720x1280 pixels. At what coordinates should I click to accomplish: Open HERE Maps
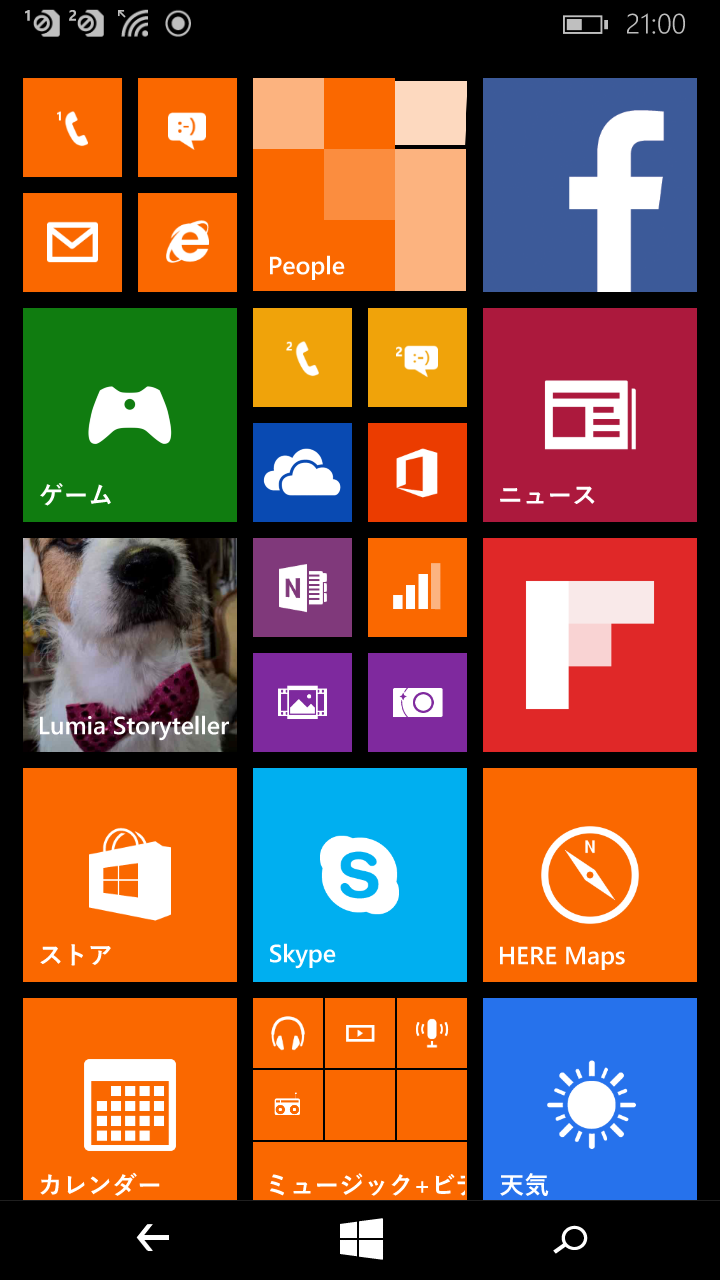coord(590,875)
